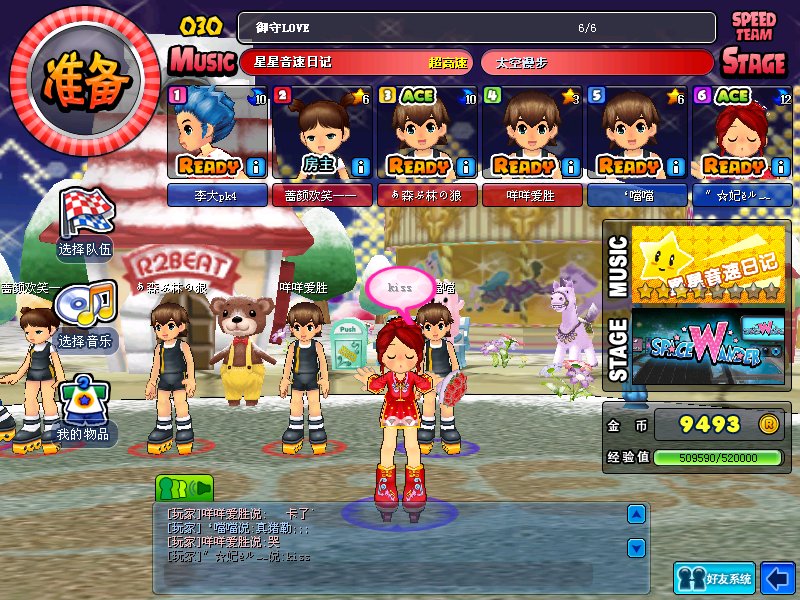Viewport: 800px width, 600px height.
Task: Tap the big 准备 ready button
Action: pos(85,85)
